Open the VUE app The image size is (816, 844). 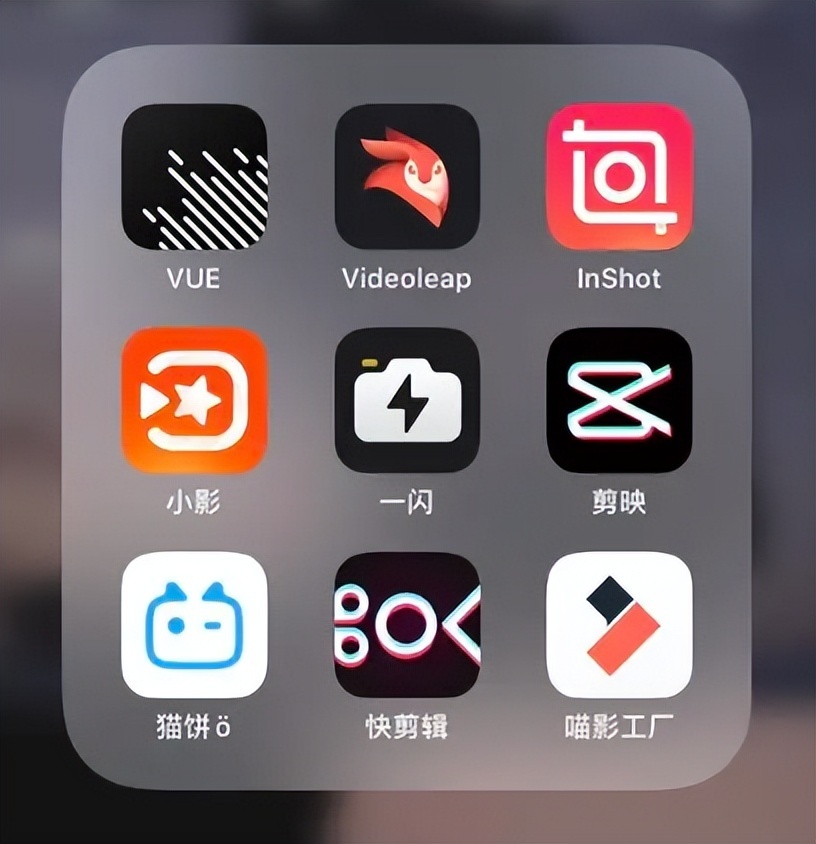pos(194,177)
